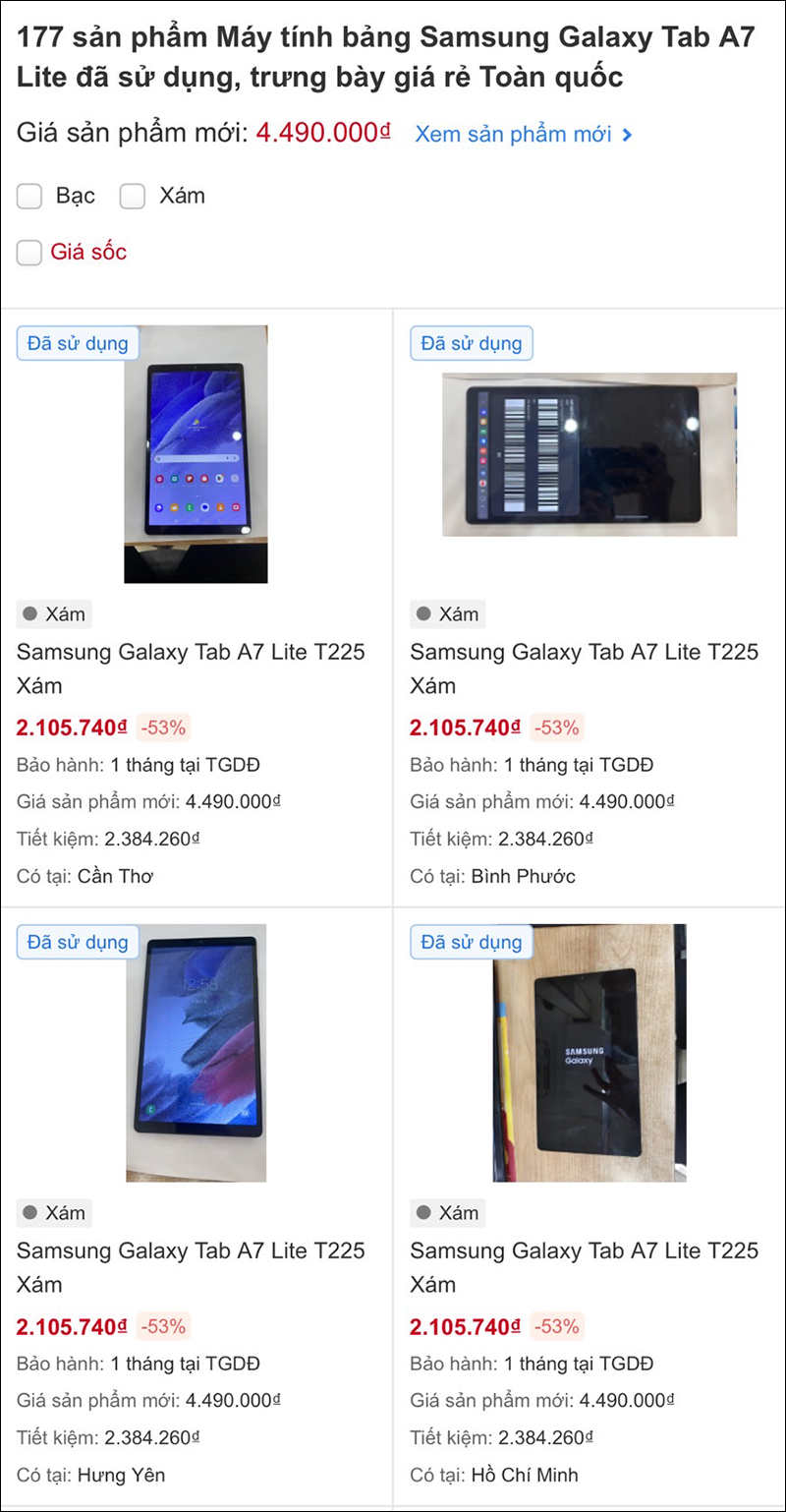Select the red price 2.105.740đ on Hồ Chí Minh listing
The image size is (786, 1512).
(x=462, y=1325)
